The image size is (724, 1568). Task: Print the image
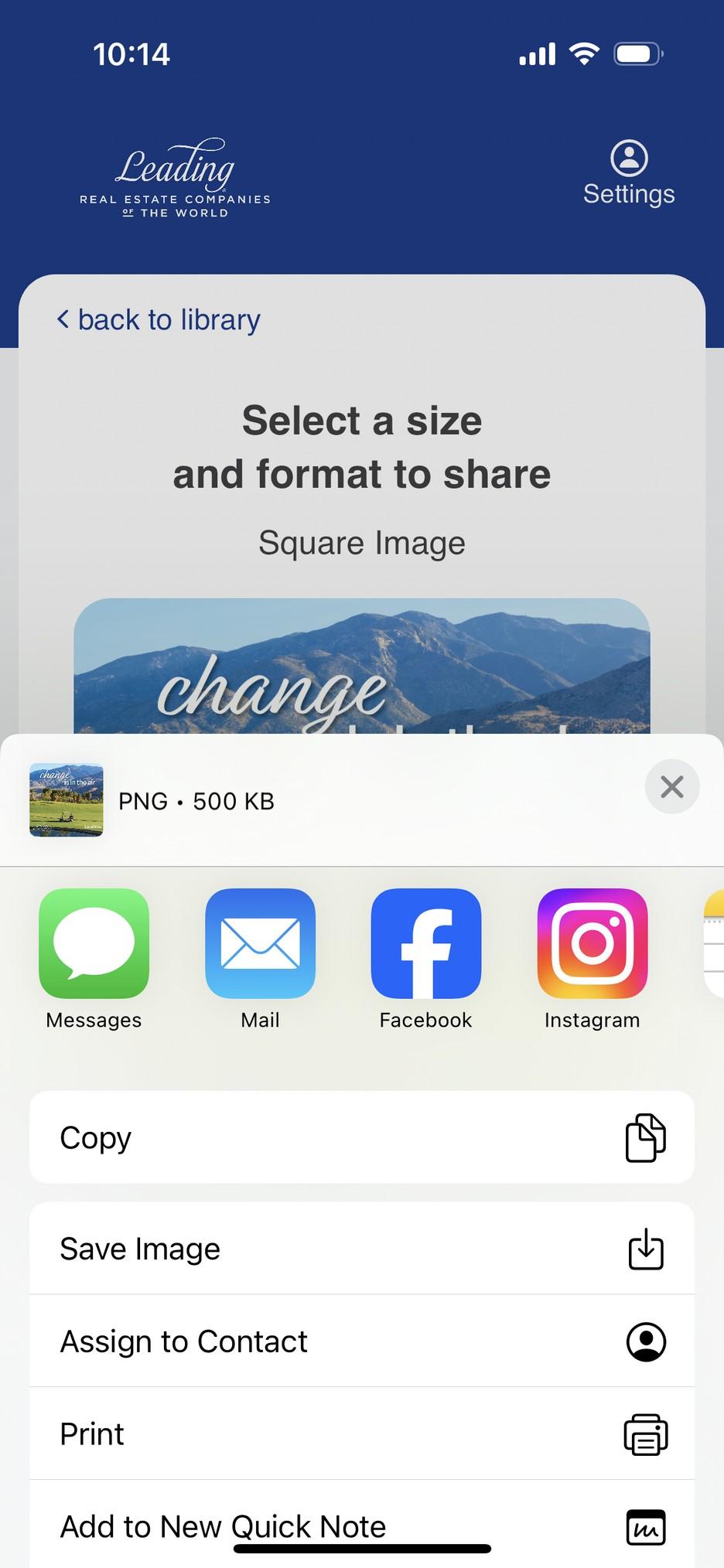(x=361, y=1434)
